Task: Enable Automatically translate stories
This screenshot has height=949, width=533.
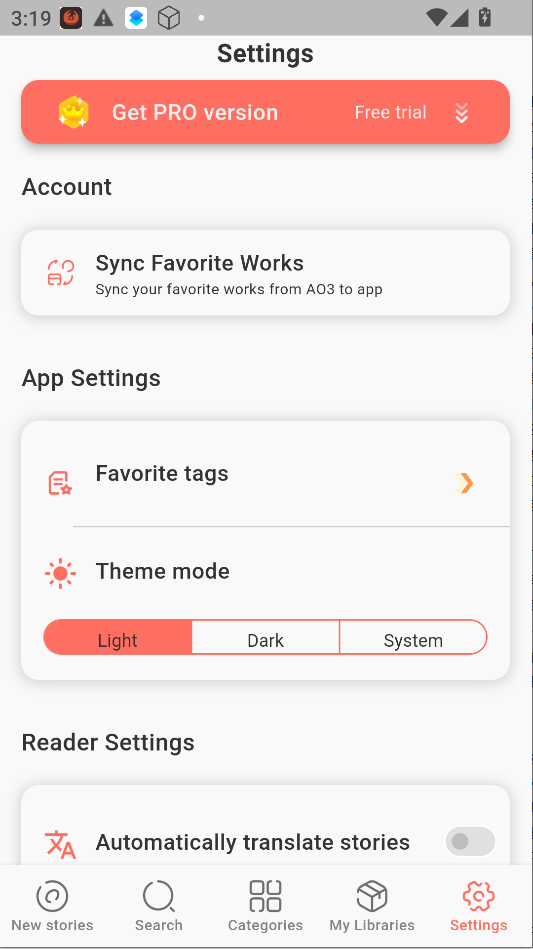Action: click(x=470, y=842)
